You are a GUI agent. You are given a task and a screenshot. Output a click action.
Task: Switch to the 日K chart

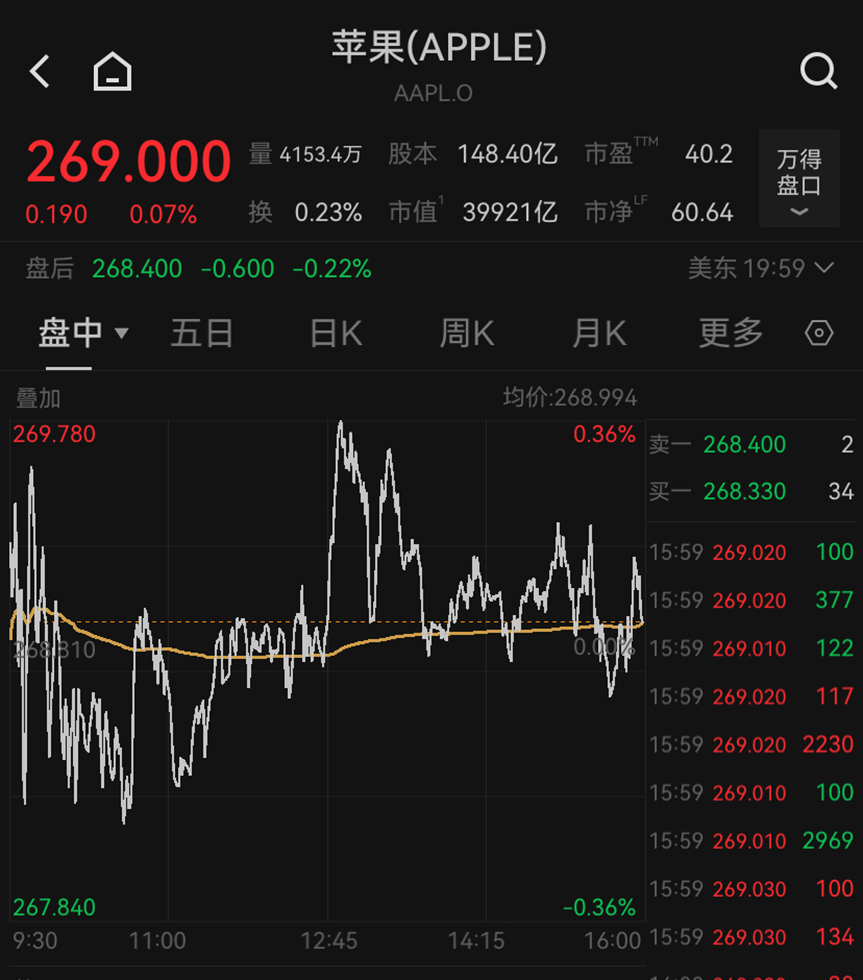point(336,333)
